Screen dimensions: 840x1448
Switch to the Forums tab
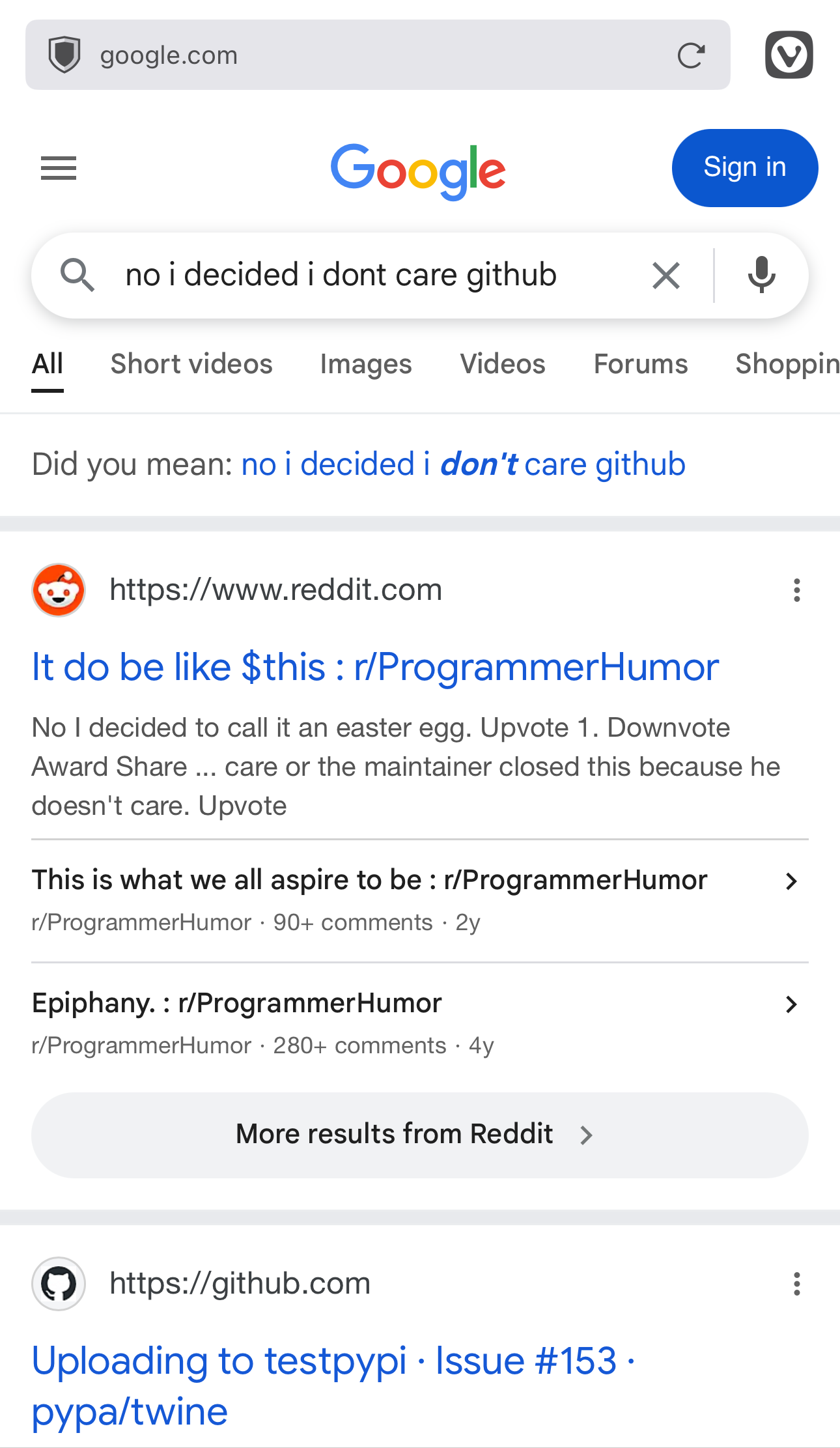coord(641,364)
